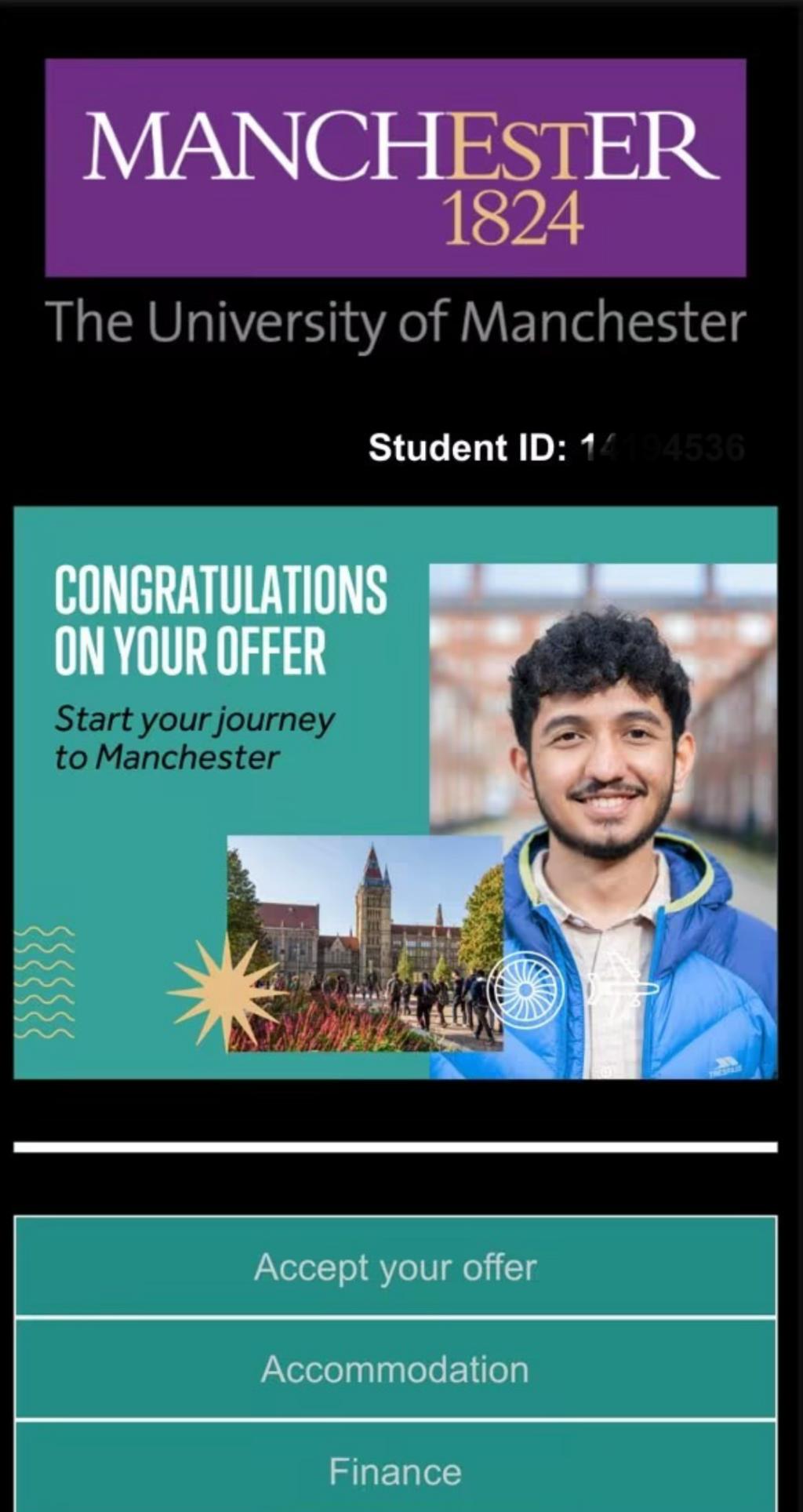The height and width of the screenshot is (1512, 803).
Task: Tap the Accept your offer button
Action: tap(395, 1267)
